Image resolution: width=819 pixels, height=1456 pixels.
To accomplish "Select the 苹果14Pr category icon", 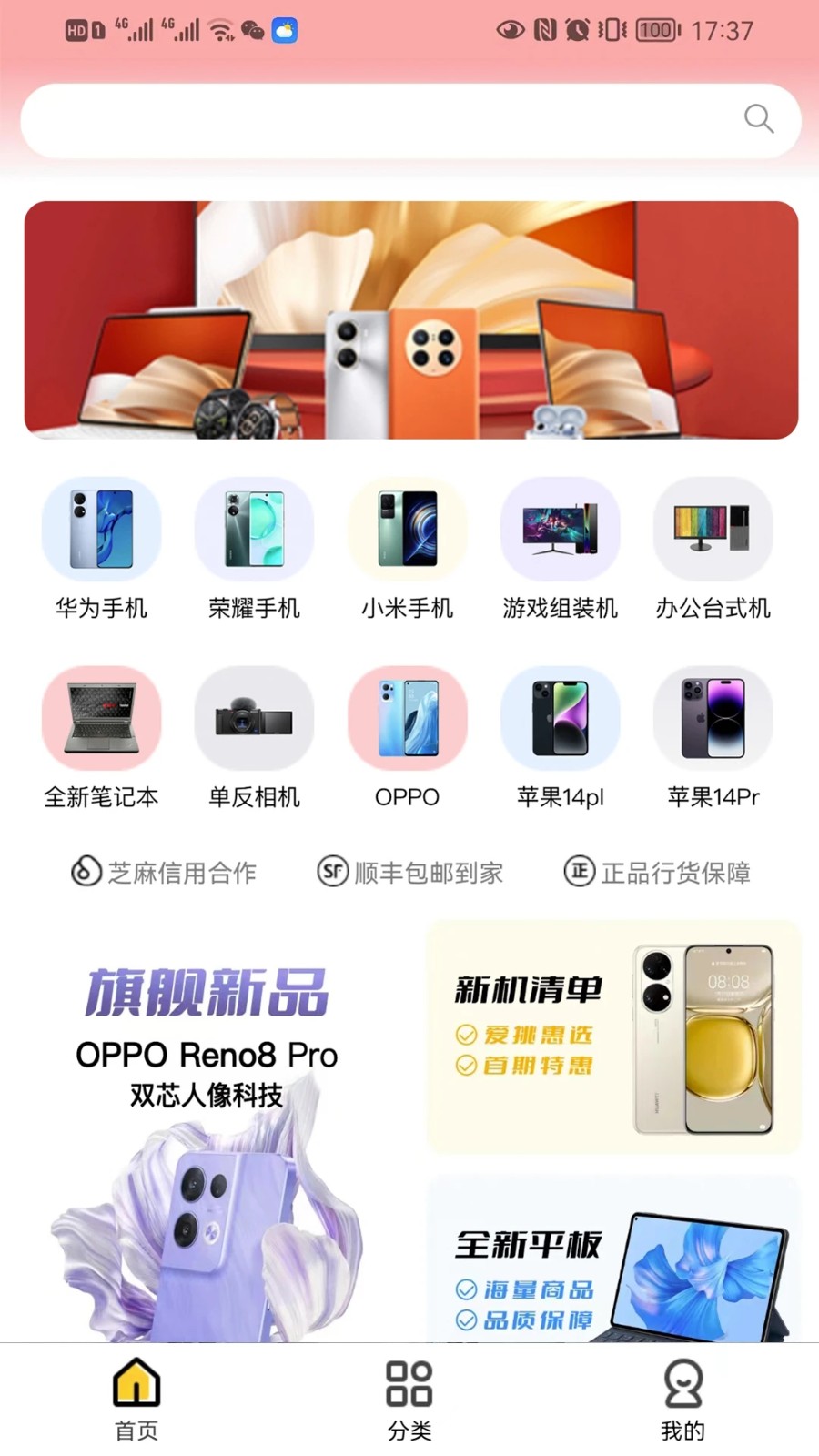I will point(713,735).
